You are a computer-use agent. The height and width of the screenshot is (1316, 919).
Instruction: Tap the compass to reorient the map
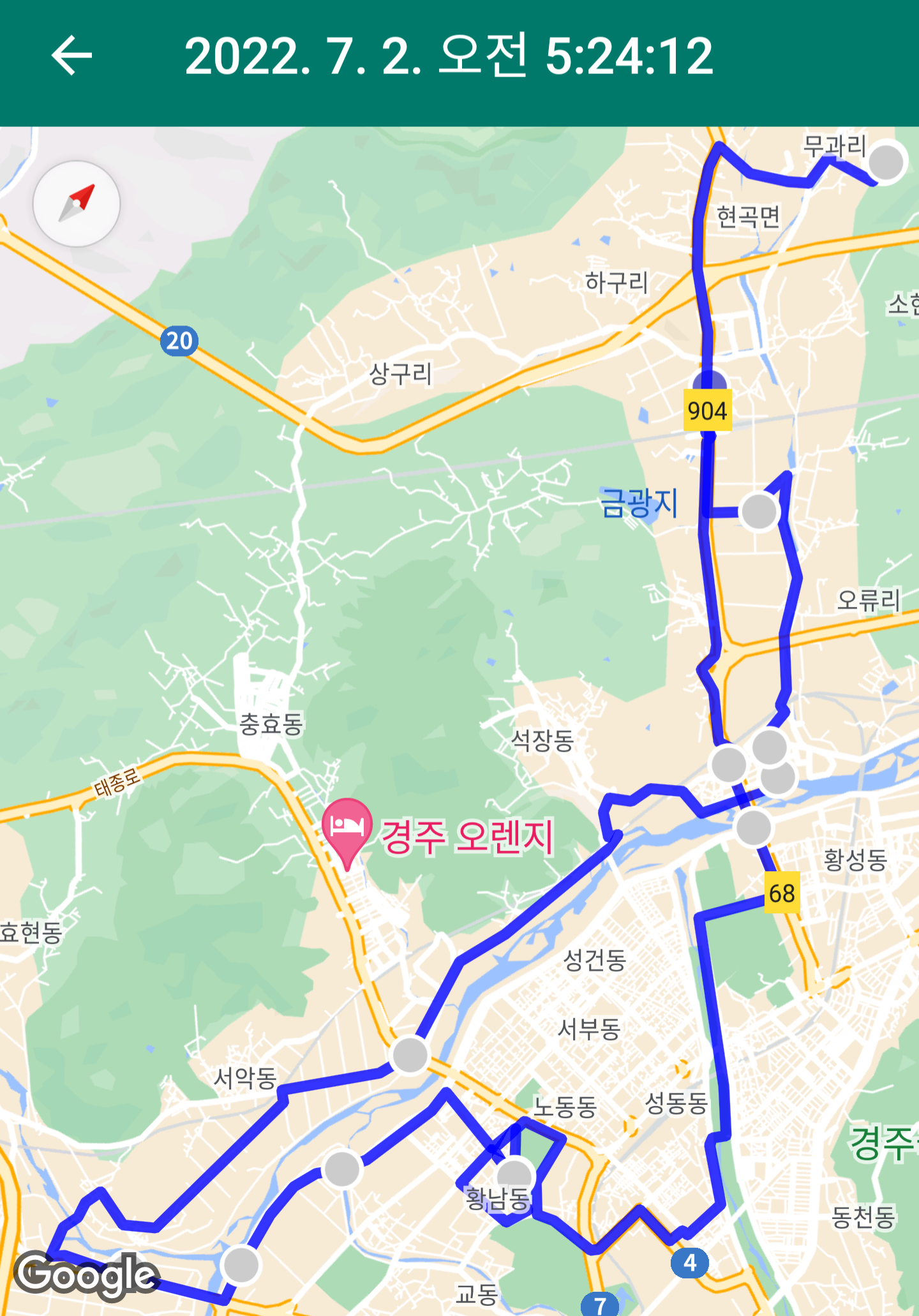coord(77,204)
